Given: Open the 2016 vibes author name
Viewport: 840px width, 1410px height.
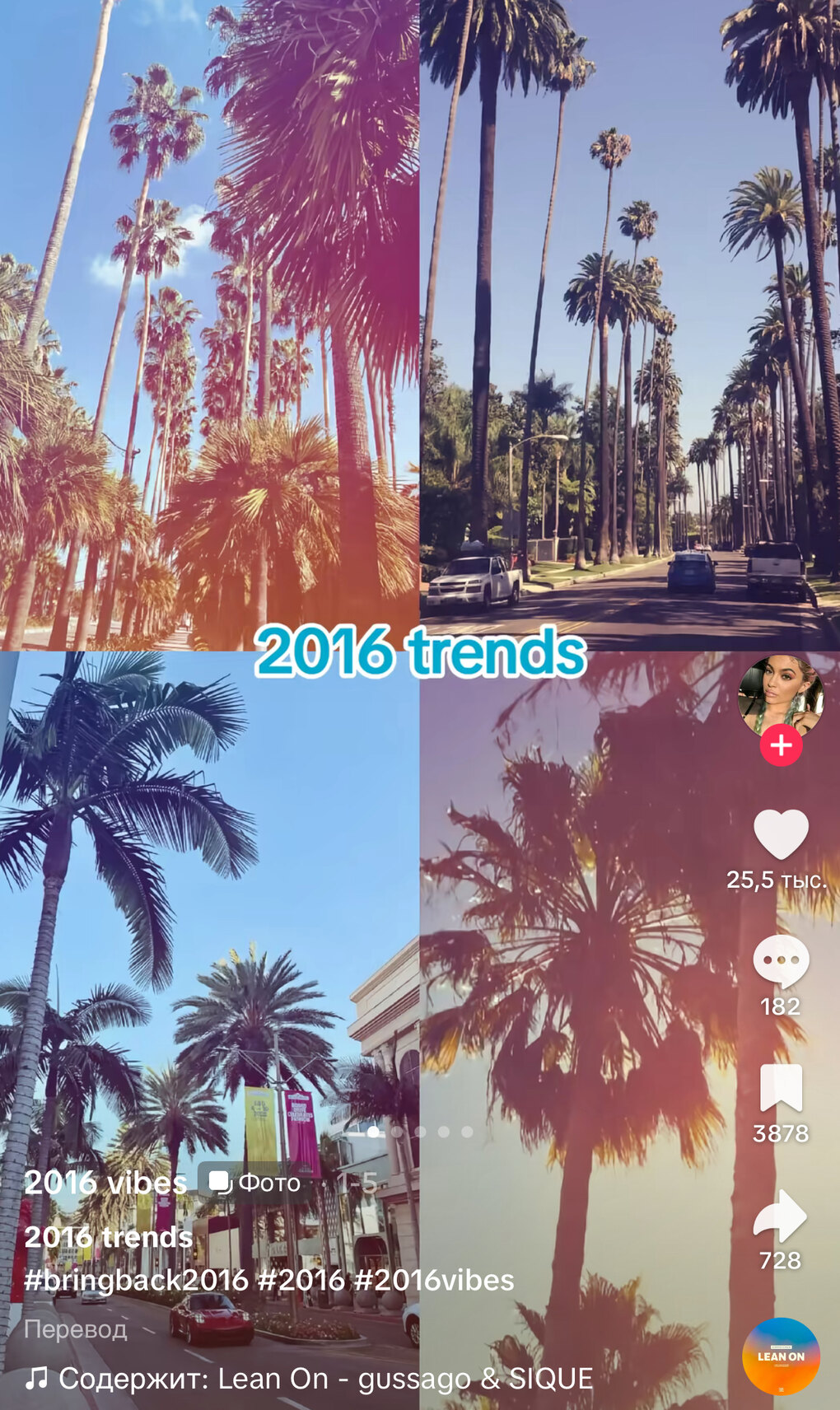Looking at the screenshot, I should [x=106, y=1184].
